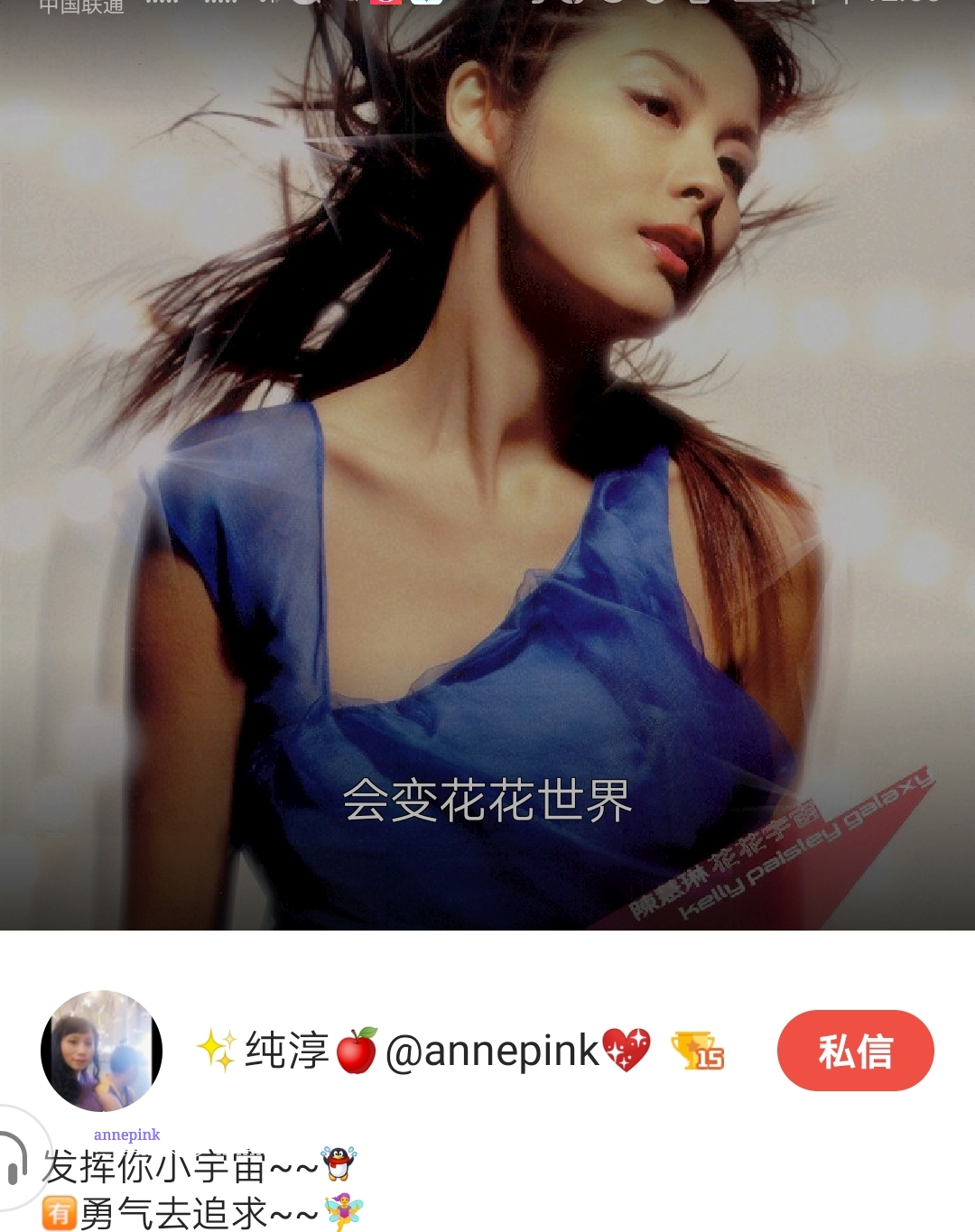Open the 纯淳 @annepink username link
Viewport: 975px width, 1232px height.
[x=422, y=1051]
